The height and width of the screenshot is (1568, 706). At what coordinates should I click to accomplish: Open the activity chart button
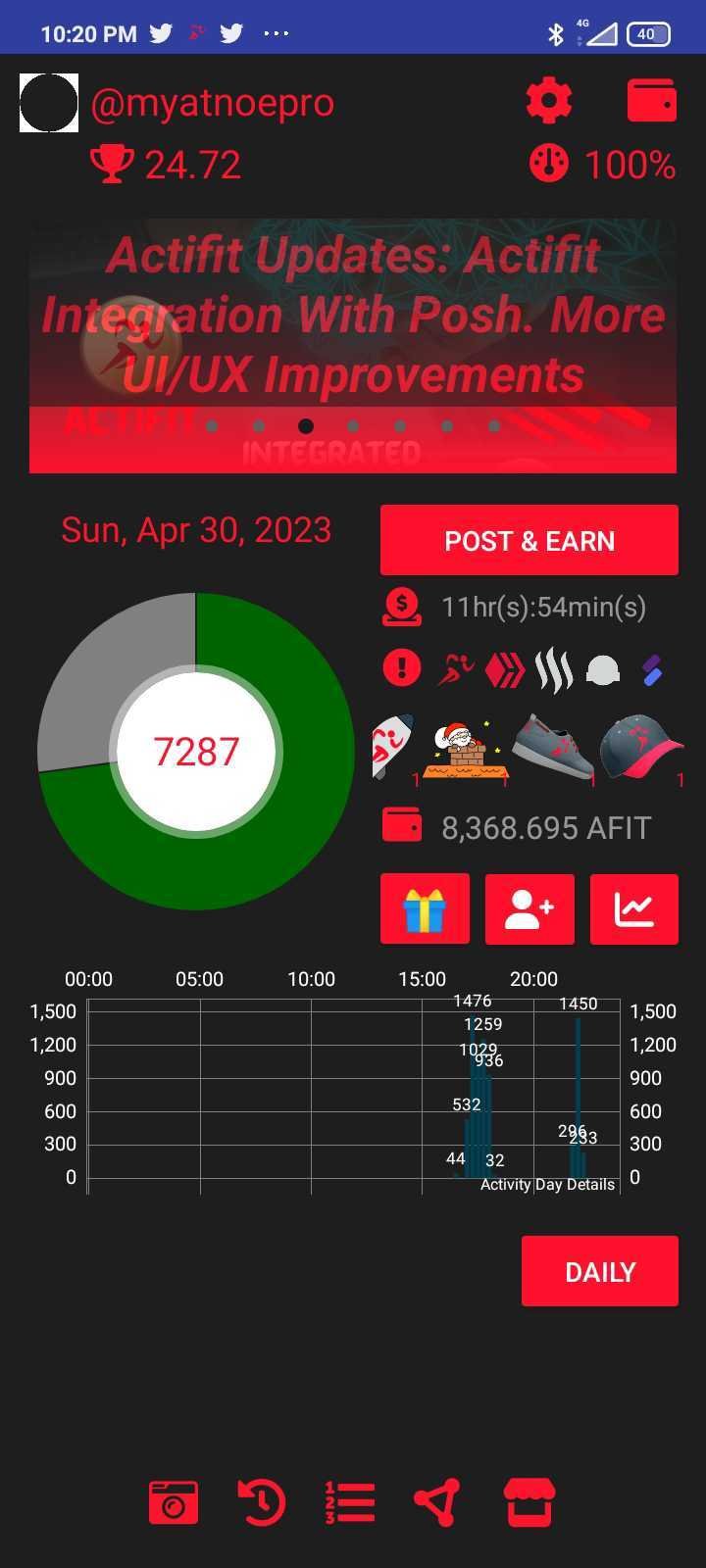click(634, 909)
